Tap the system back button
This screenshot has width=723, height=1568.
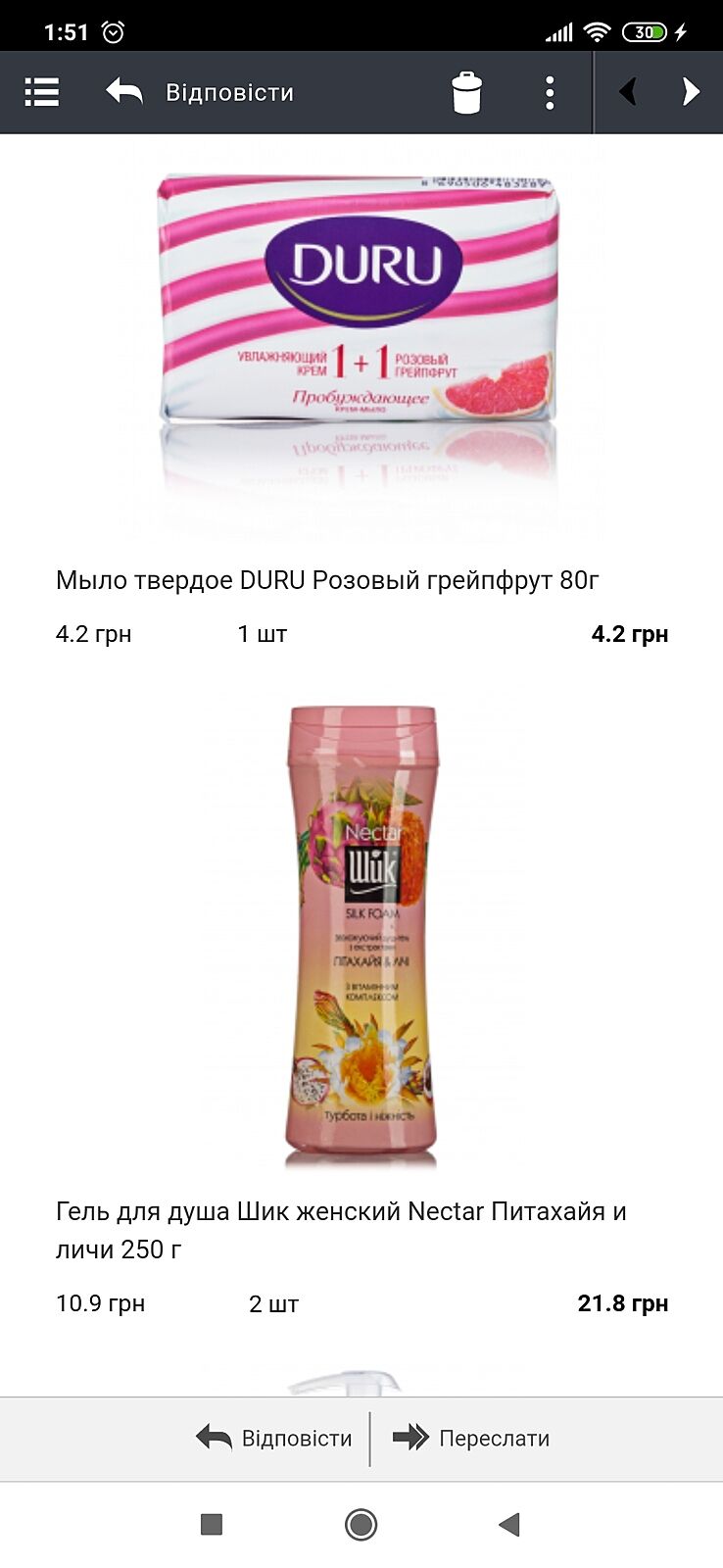pyautogui.click(x=508, y=1524)
